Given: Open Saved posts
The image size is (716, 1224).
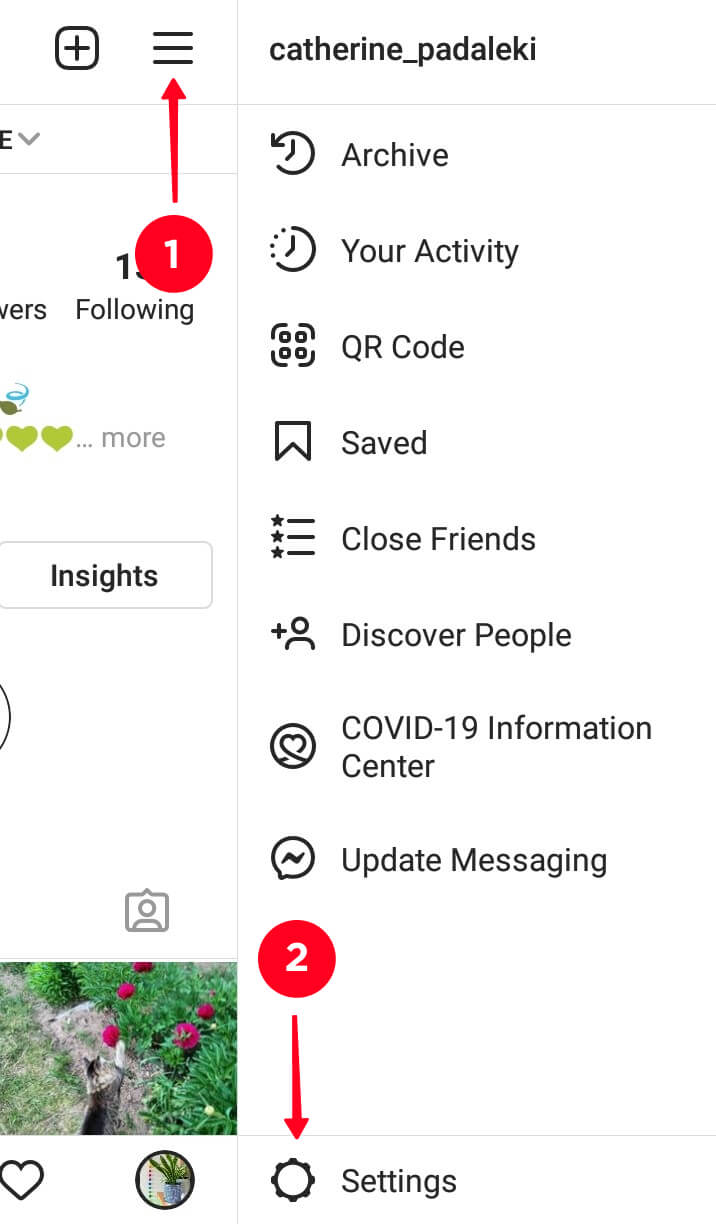Looking at the screenshot, I should (383, 443).
